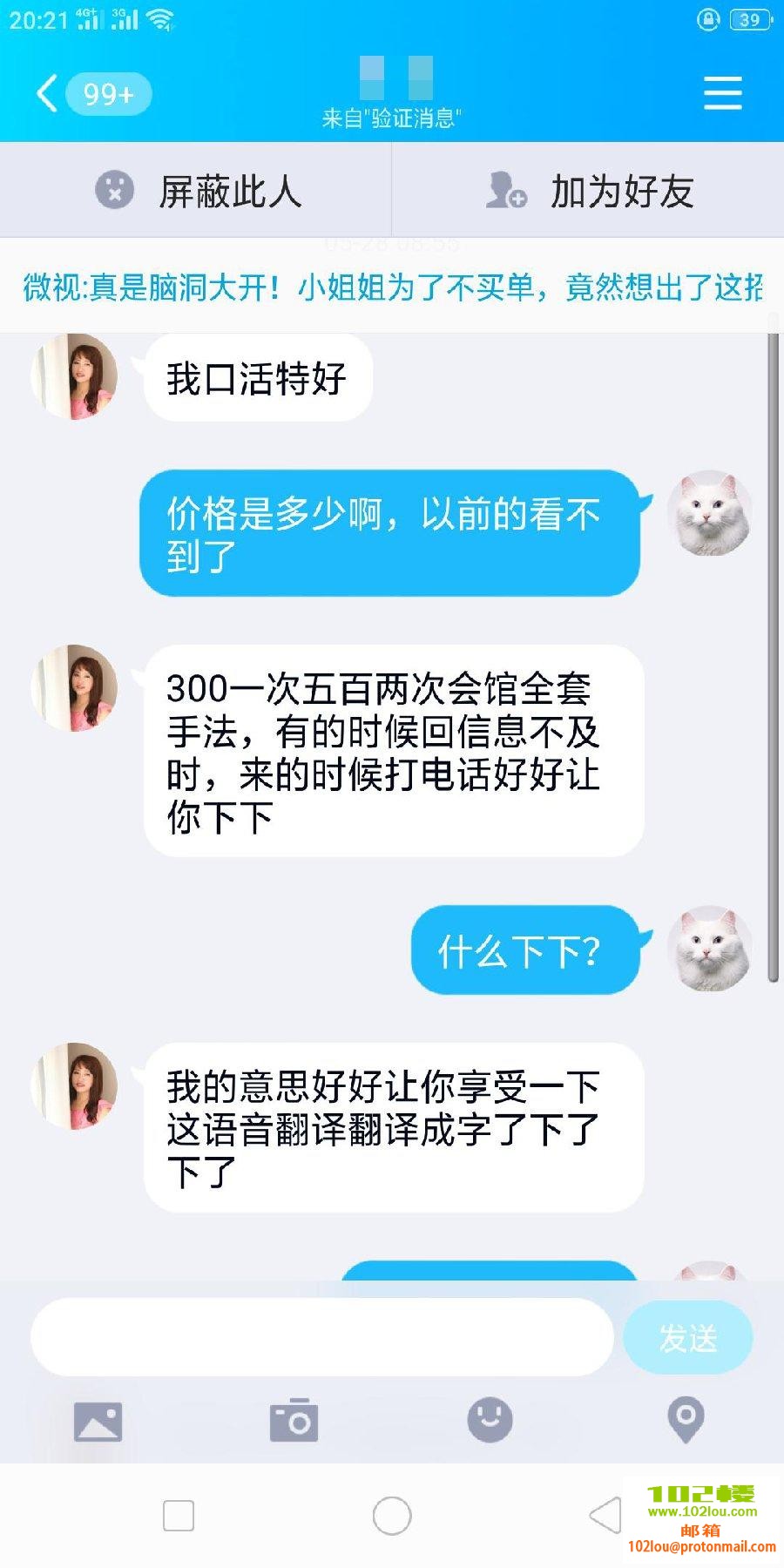Open the 微视 news banner link
Viewport: 784px width, 1568px height.
(x=392, y=287)
